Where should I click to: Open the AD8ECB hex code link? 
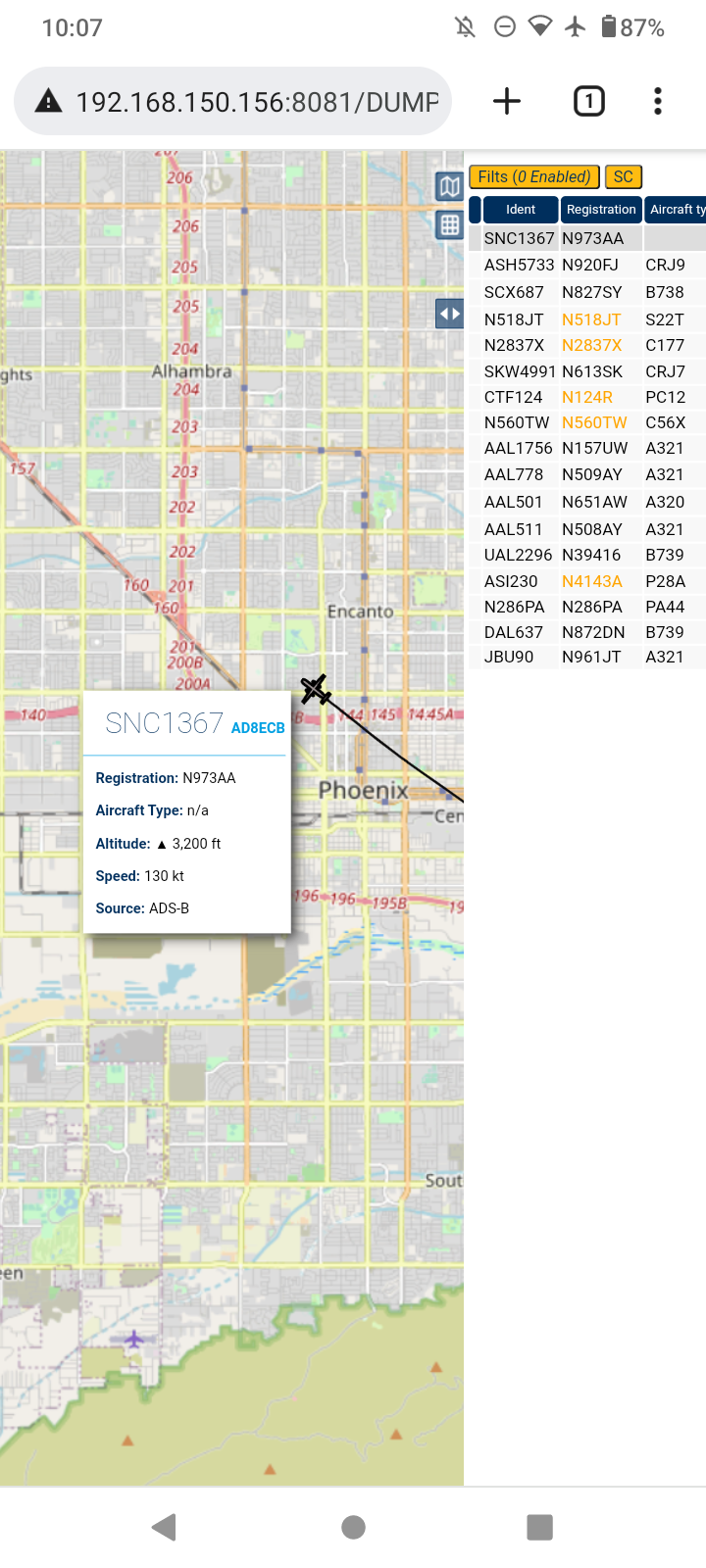pos(258,728)
